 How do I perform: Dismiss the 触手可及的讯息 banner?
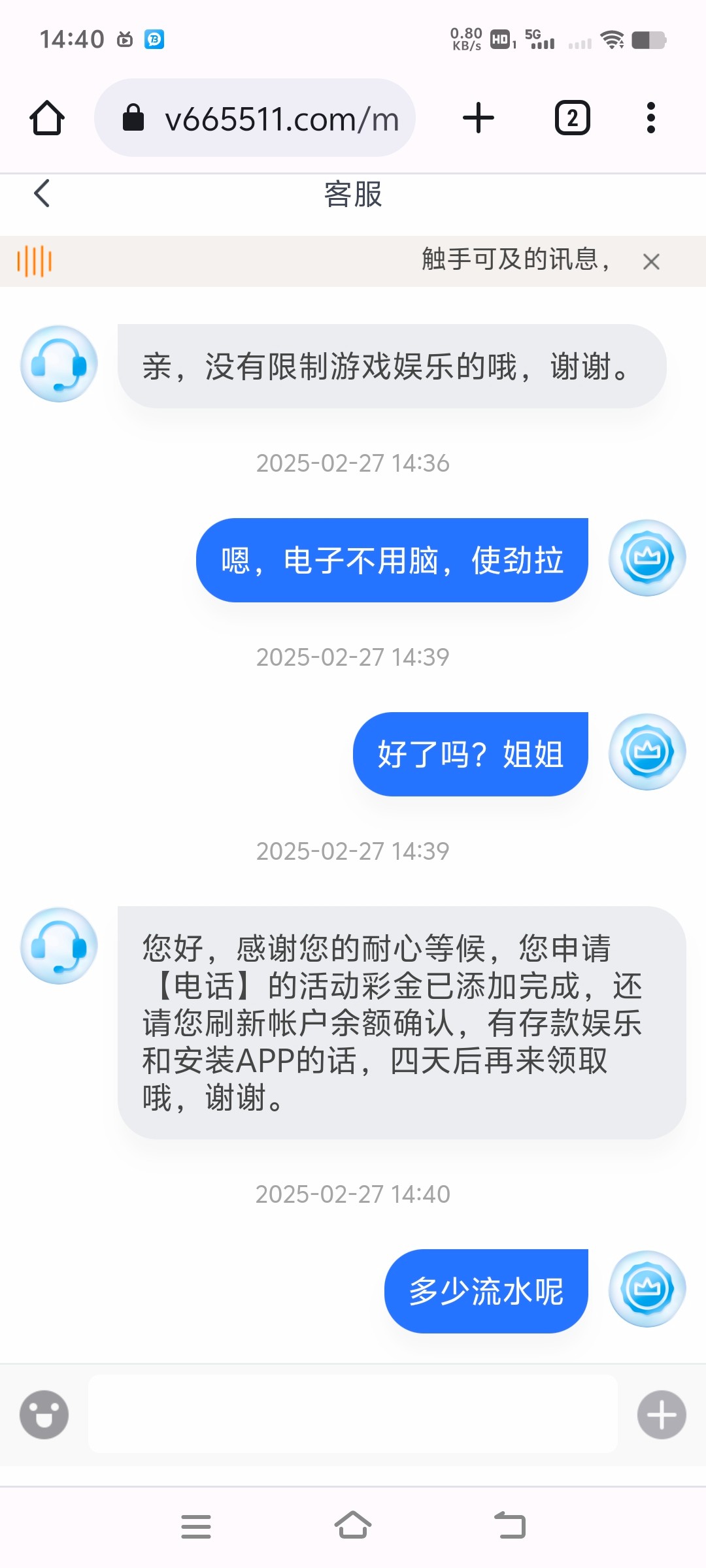point(651,262)
